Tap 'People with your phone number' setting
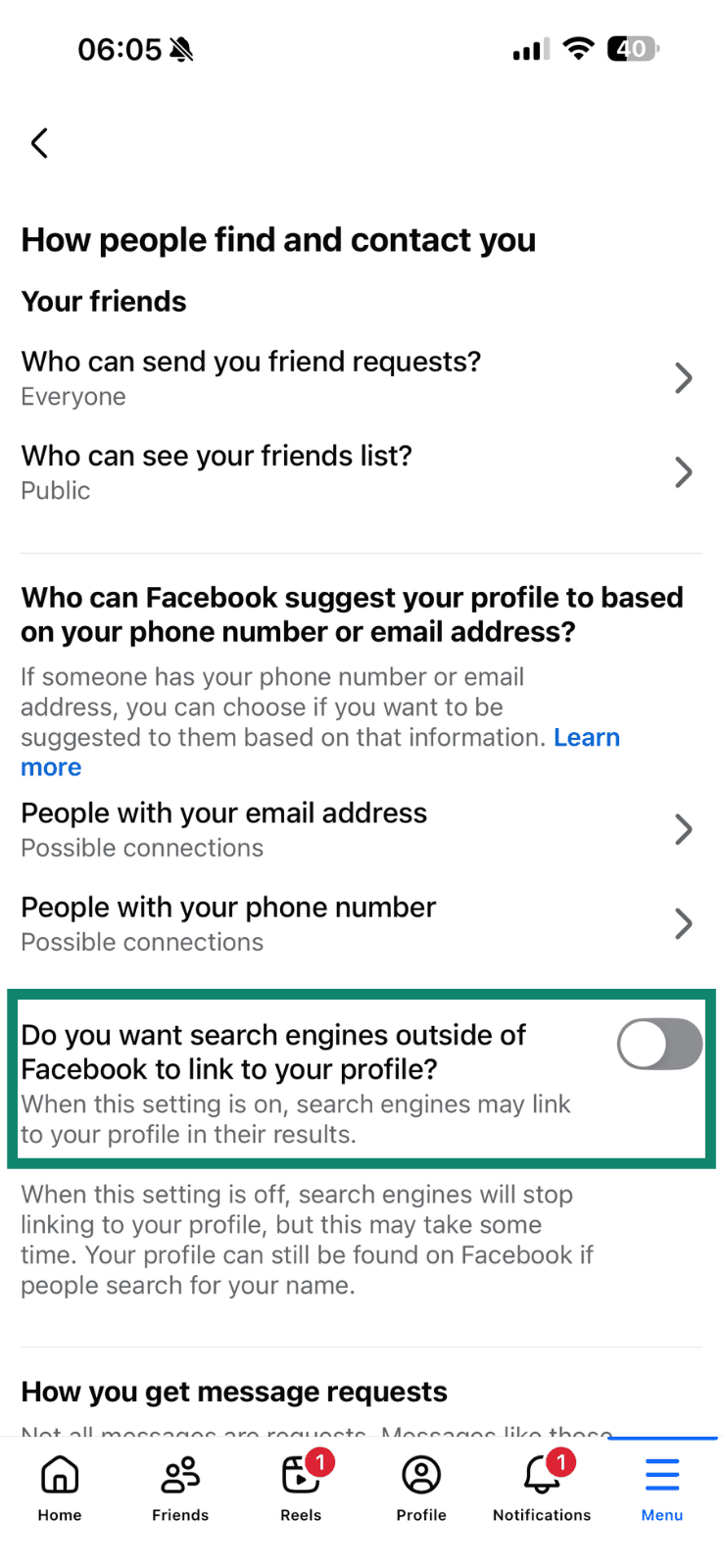This screenshot has height=1568, width=723. 361,922
